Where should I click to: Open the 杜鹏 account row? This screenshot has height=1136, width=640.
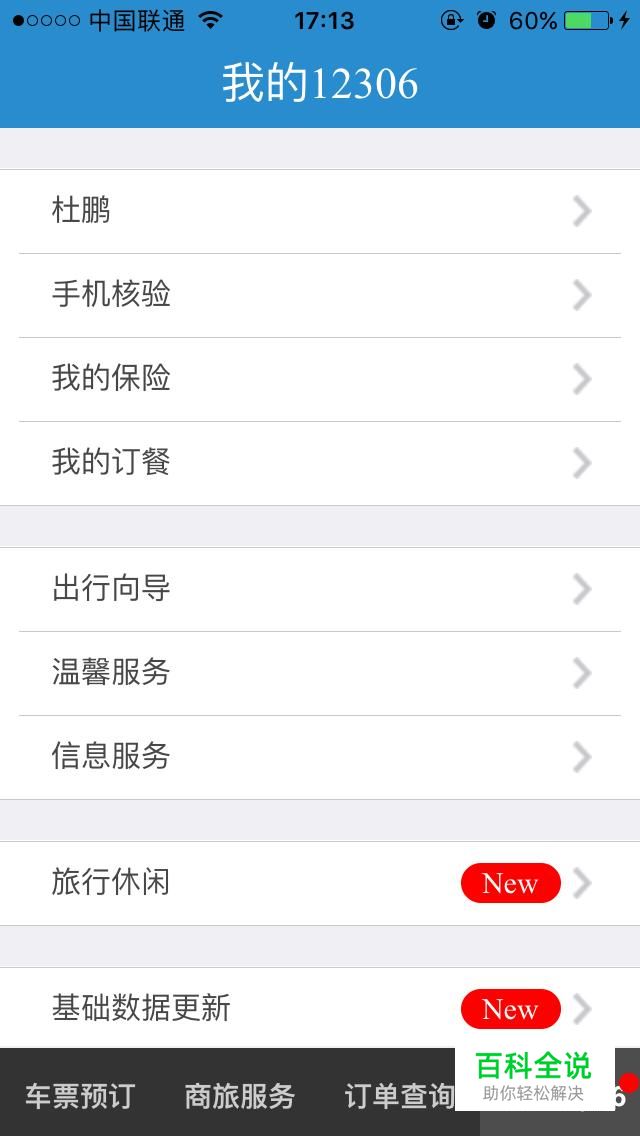320,212
